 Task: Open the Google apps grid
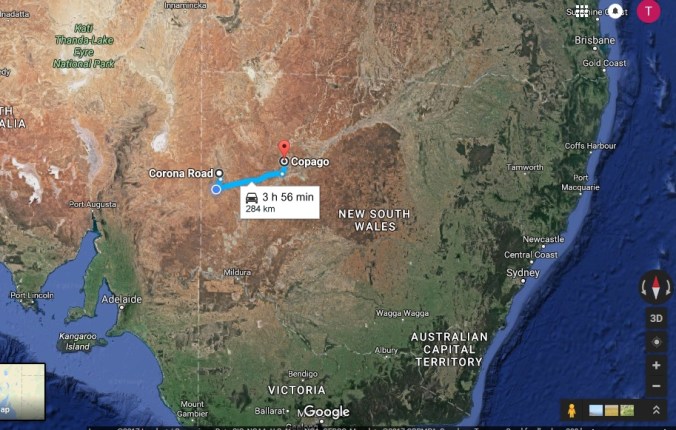[x=582, y=12]
